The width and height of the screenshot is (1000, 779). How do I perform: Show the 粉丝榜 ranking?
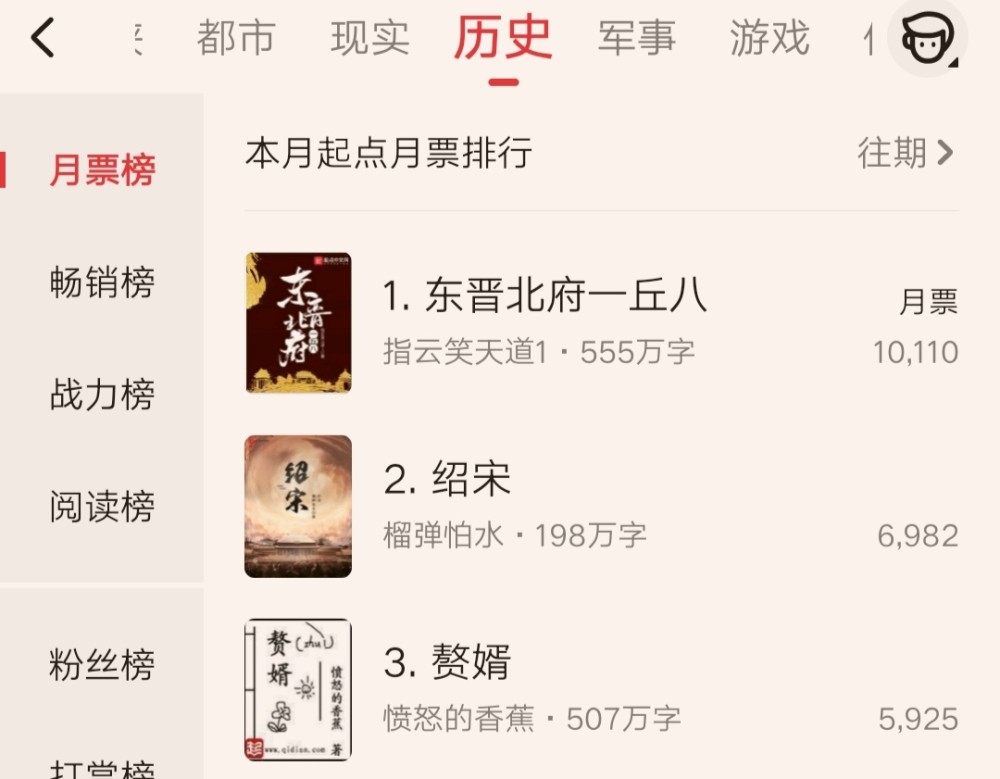pos(102,664)
